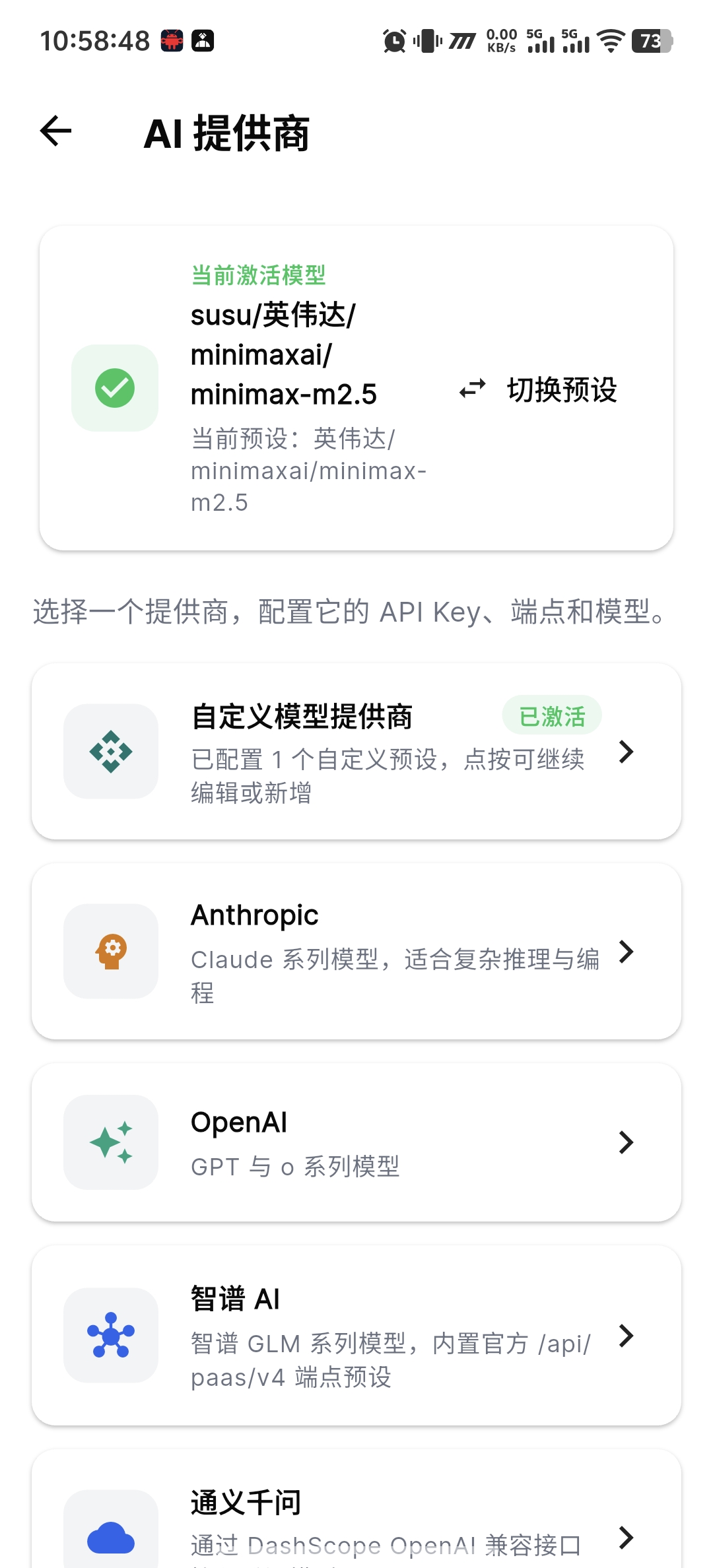Image resolution: width=713 pixels, height=1568 pixels.
Task: Click the back arrow icon
Action: [55, 132]
